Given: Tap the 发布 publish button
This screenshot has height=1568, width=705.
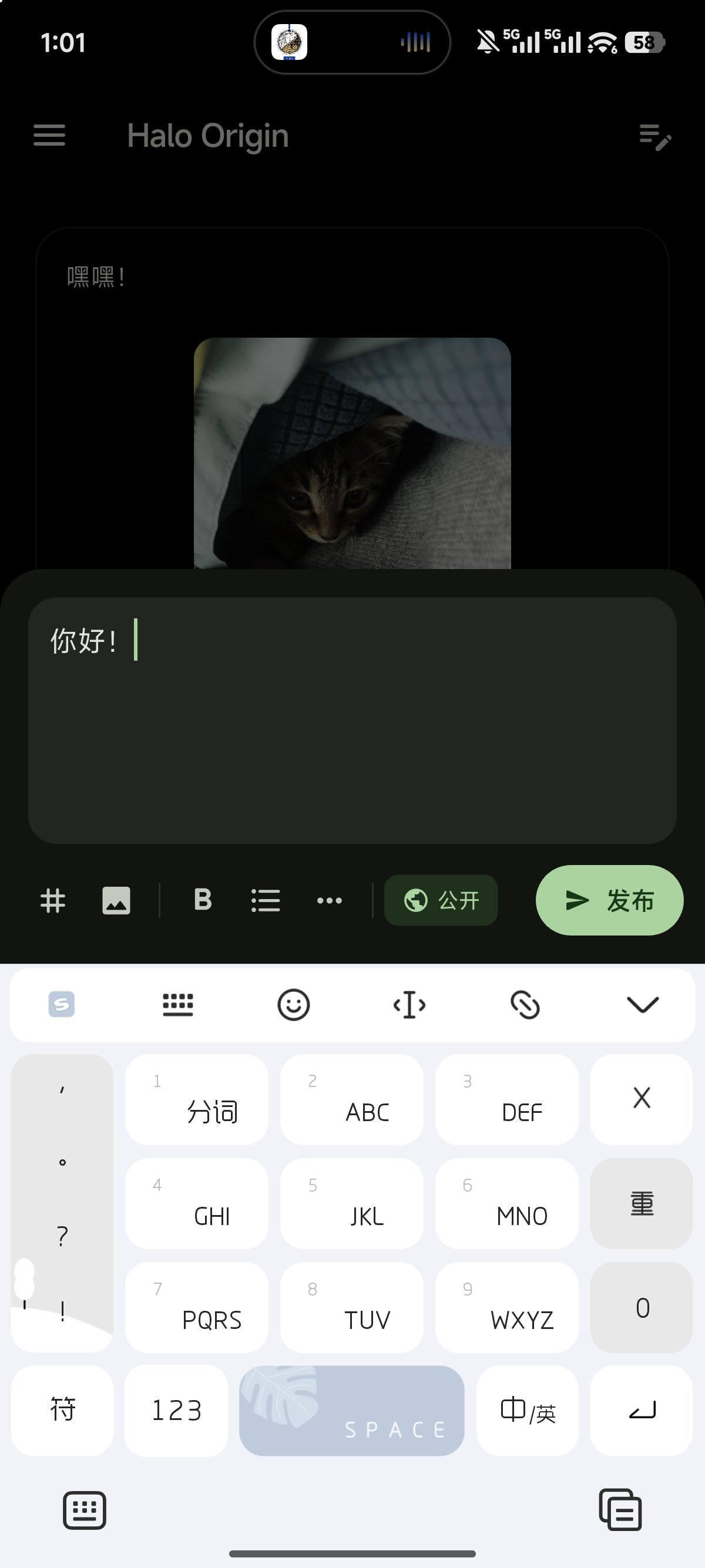Looking at the screenshot, I should point(609,900).
